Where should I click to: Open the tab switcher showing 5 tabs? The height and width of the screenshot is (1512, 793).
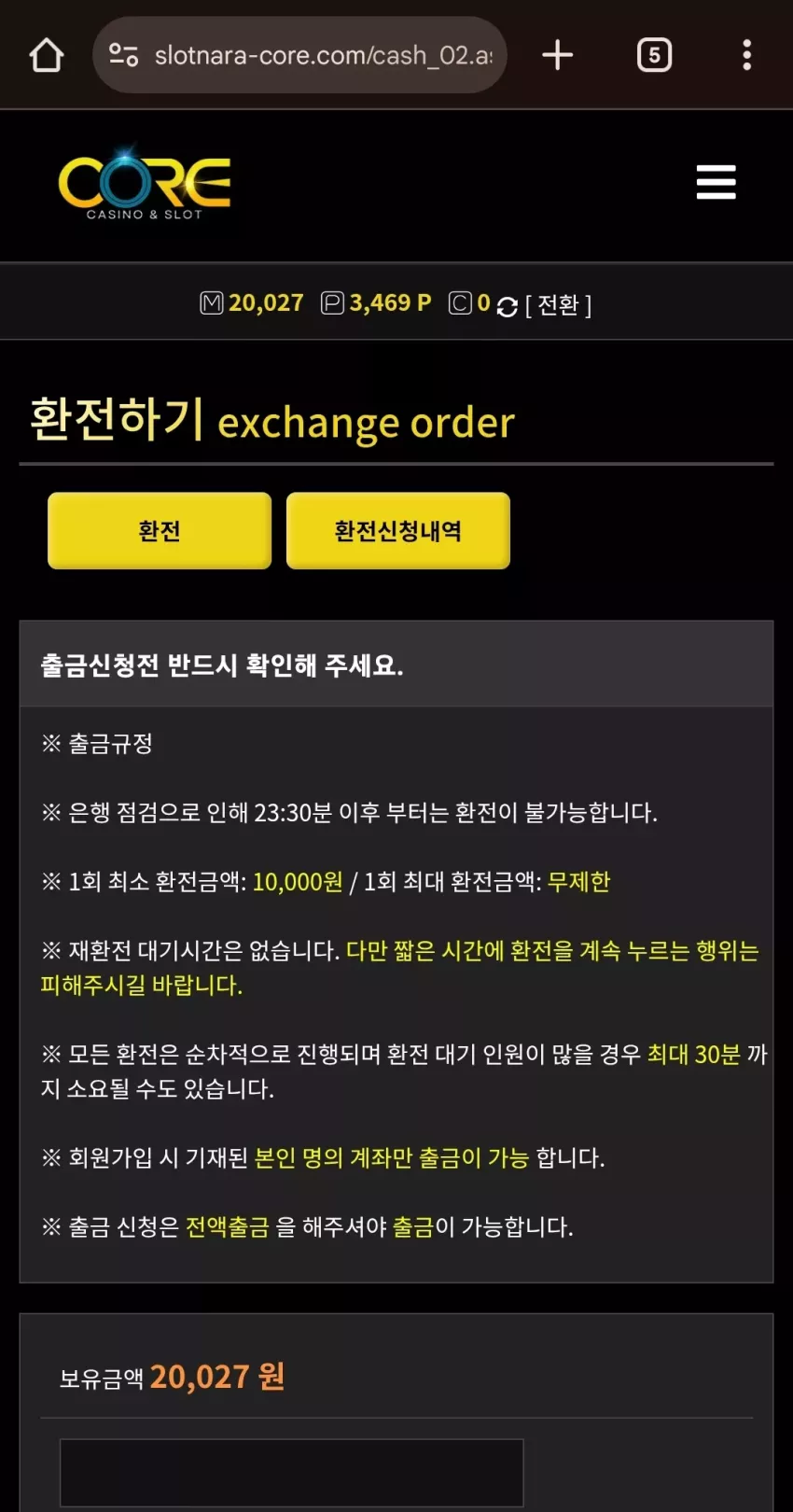[654, 55]
